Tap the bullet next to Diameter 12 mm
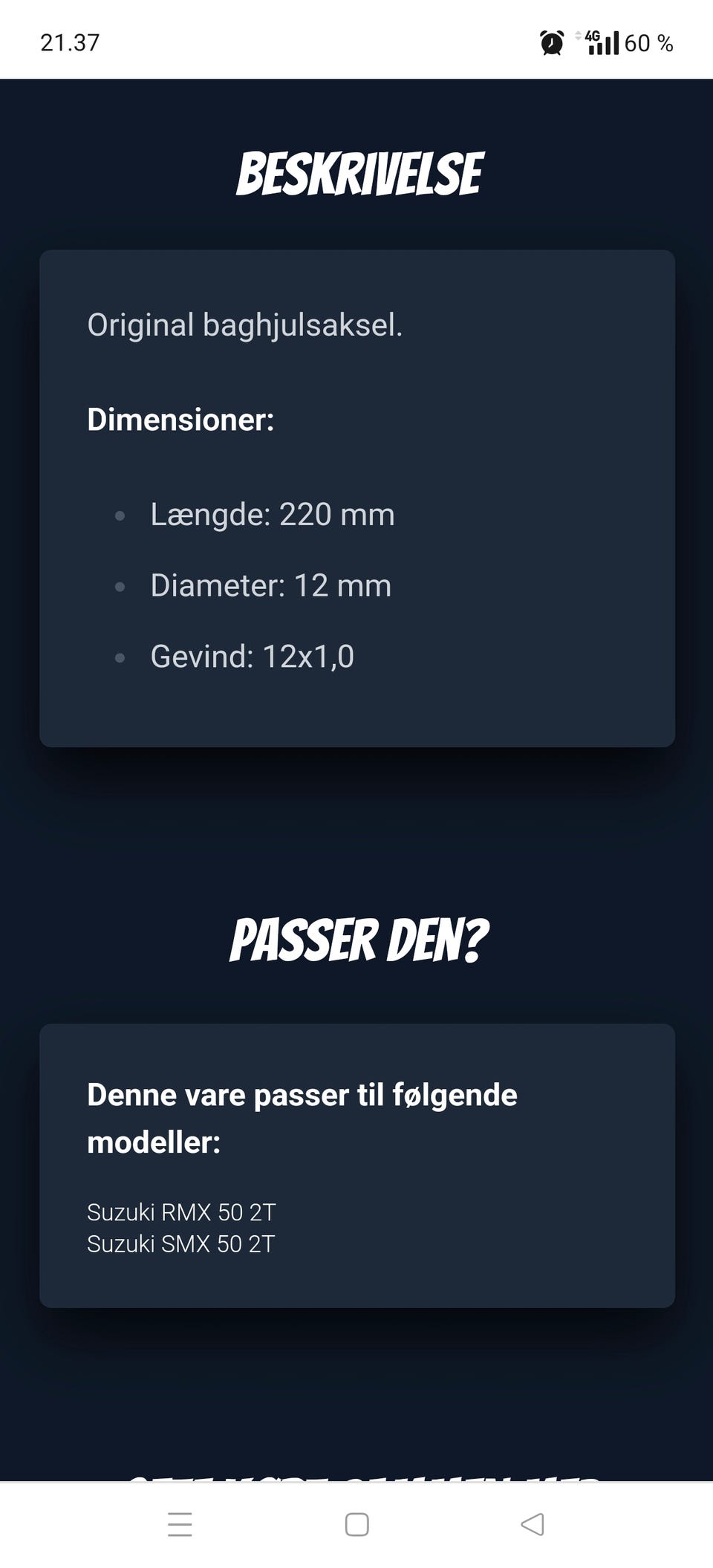The image size is (713, 1568). pyautogui.click(x=120, y=586)
